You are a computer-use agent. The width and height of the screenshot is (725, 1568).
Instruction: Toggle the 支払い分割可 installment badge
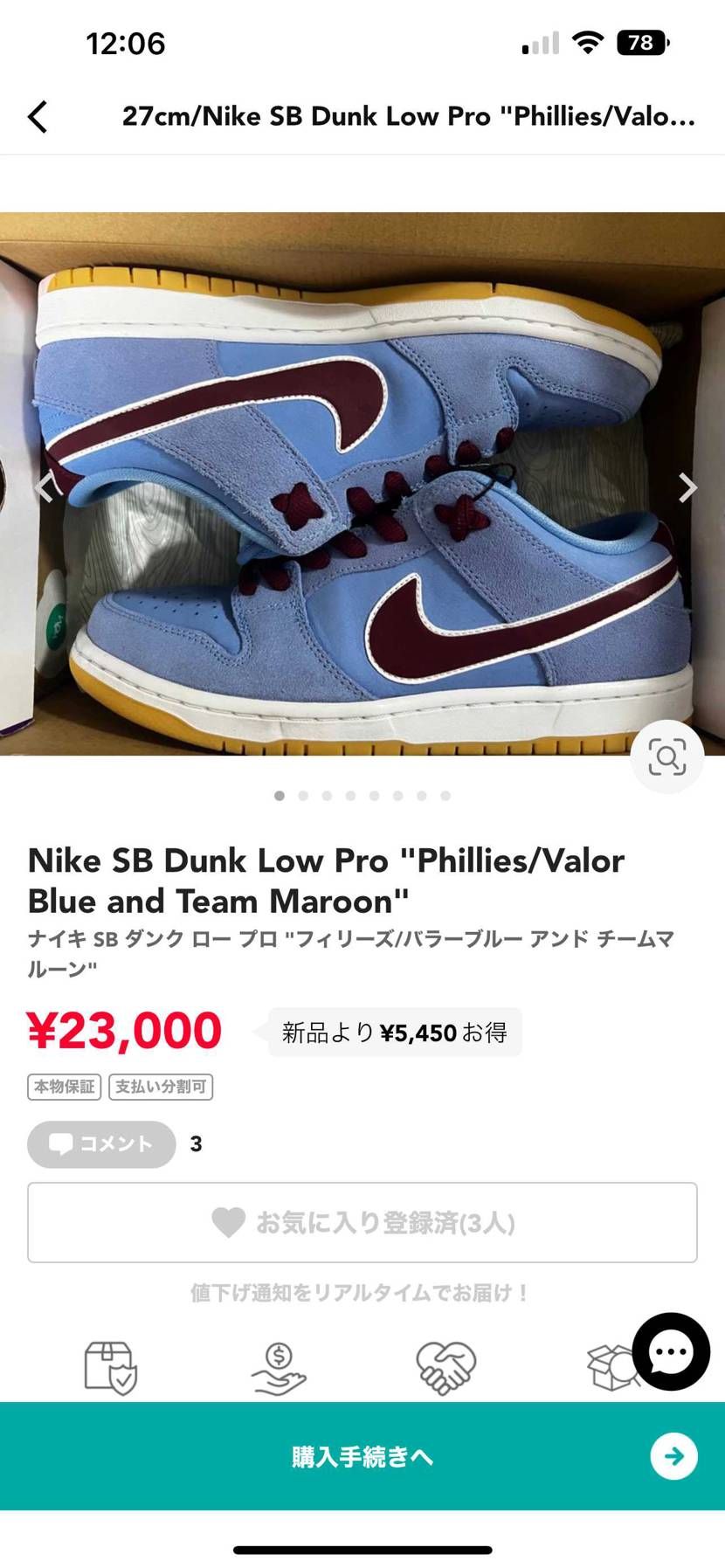(161, 1087)
